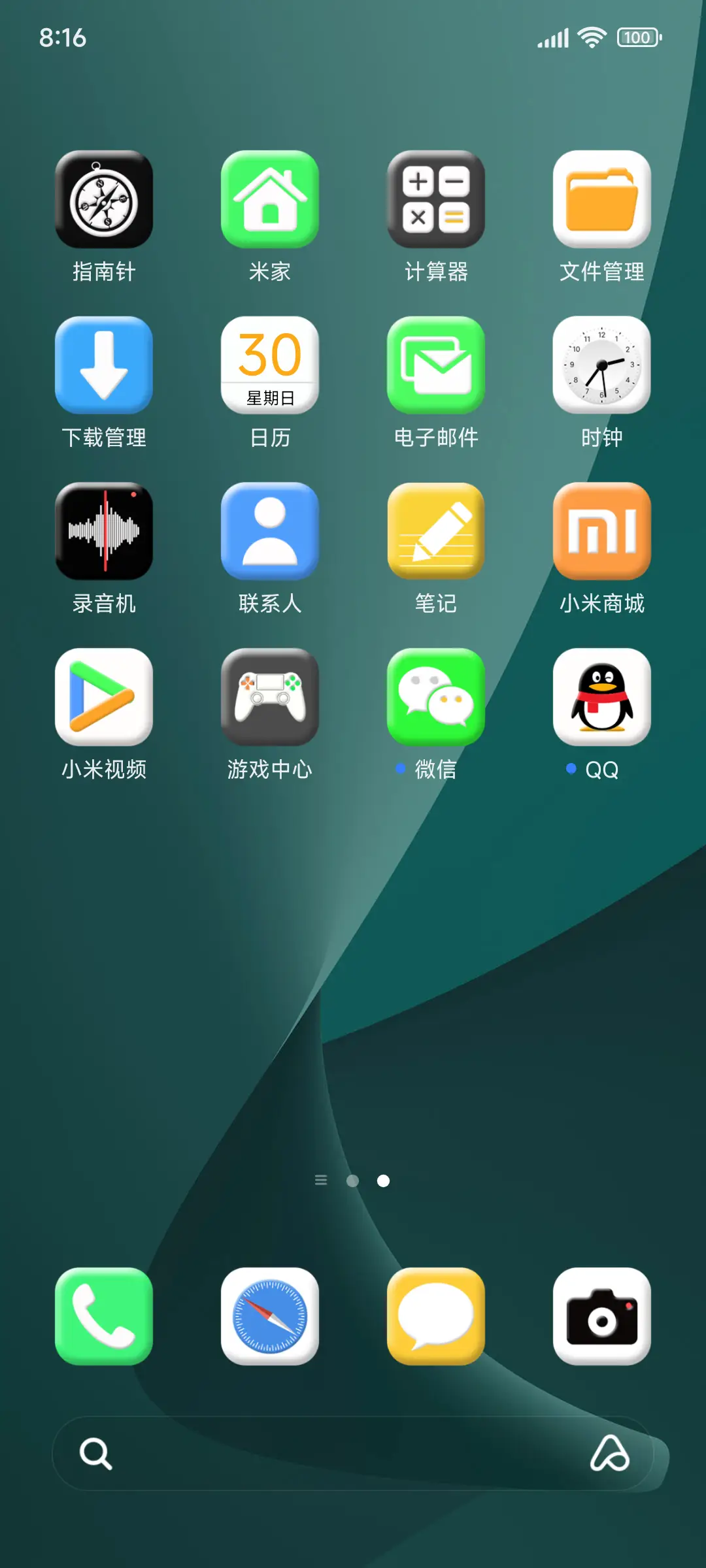
Task: Launch the 米家 app
Action: [270, 200]
